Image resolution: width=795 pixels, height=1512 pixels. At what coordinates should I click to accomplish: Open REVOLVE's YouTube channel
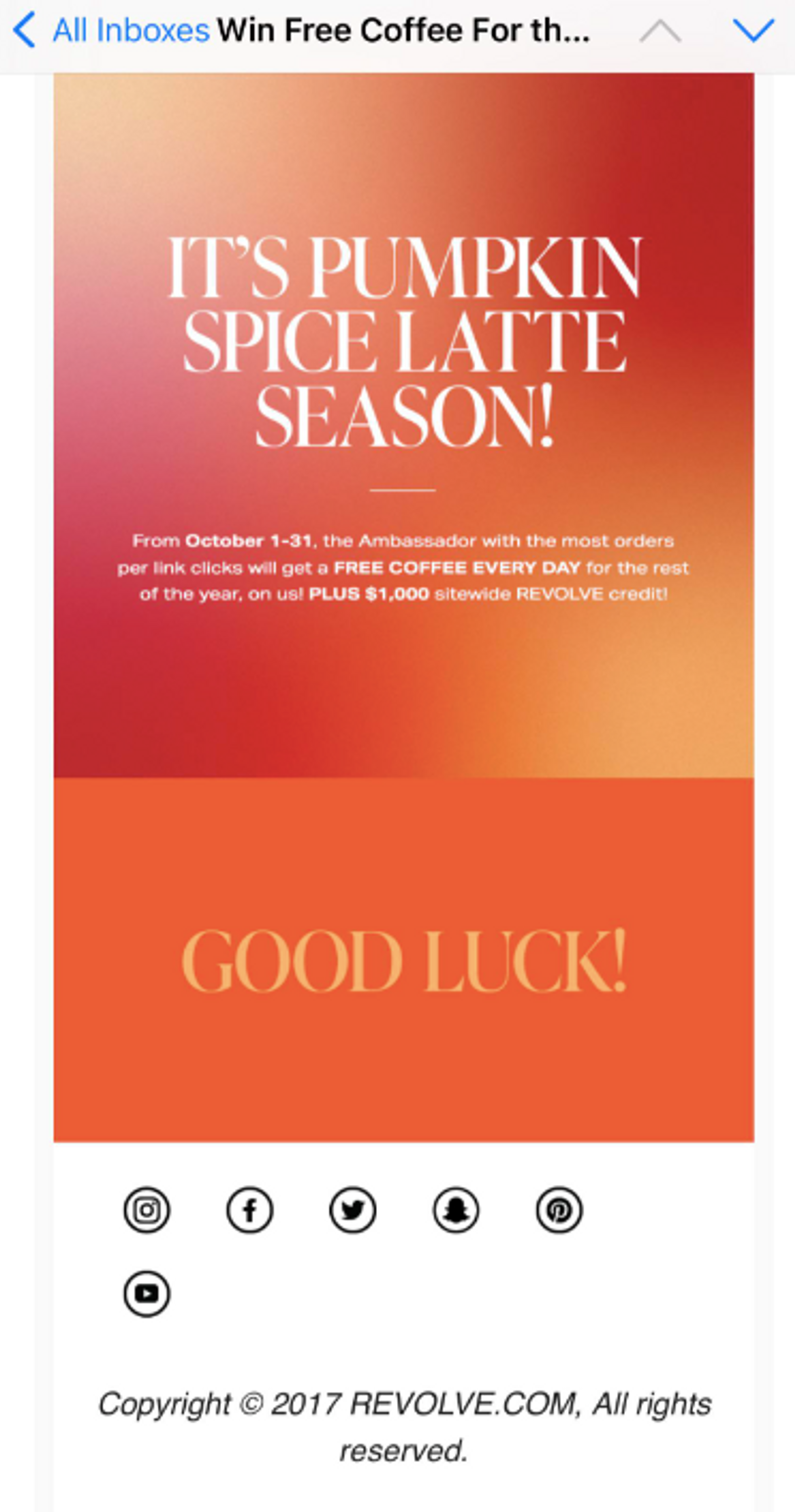147,1294
